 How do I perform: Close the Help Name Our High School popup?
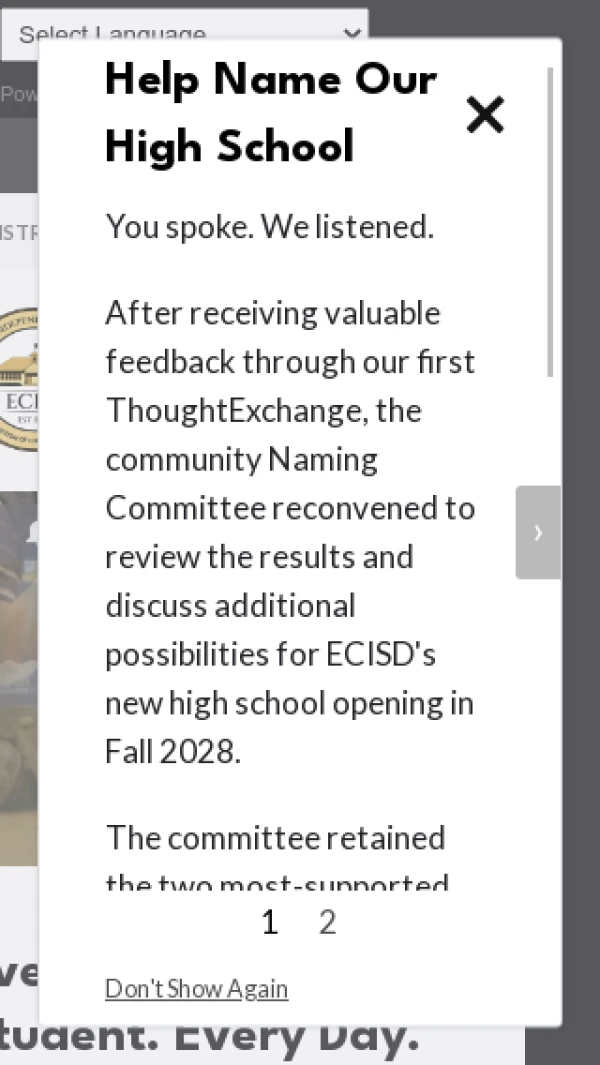pyautogui.click(x=485, y=115)
